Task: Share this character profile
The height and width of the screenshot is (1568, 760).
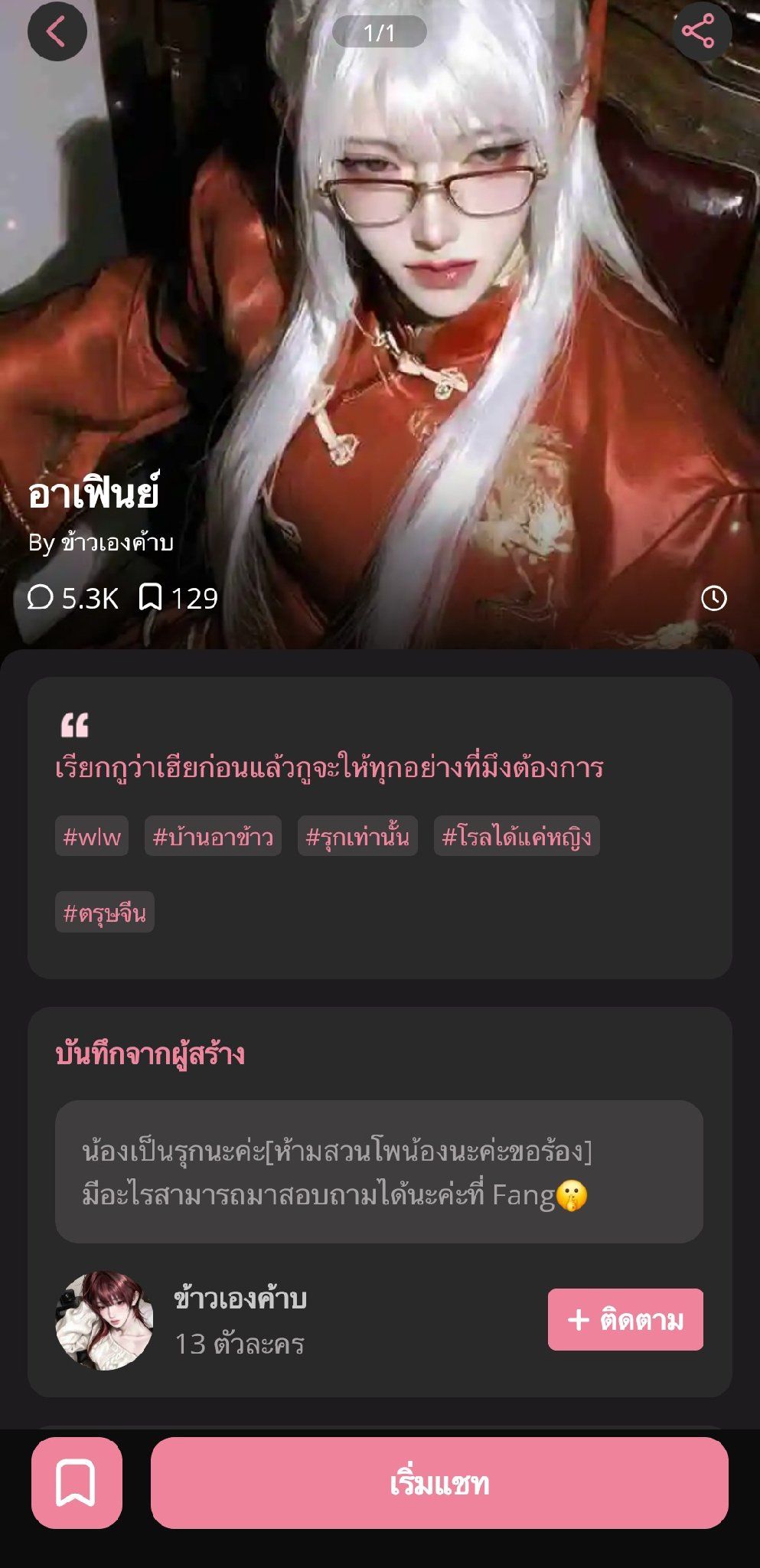Action: (x=702, y=32)
